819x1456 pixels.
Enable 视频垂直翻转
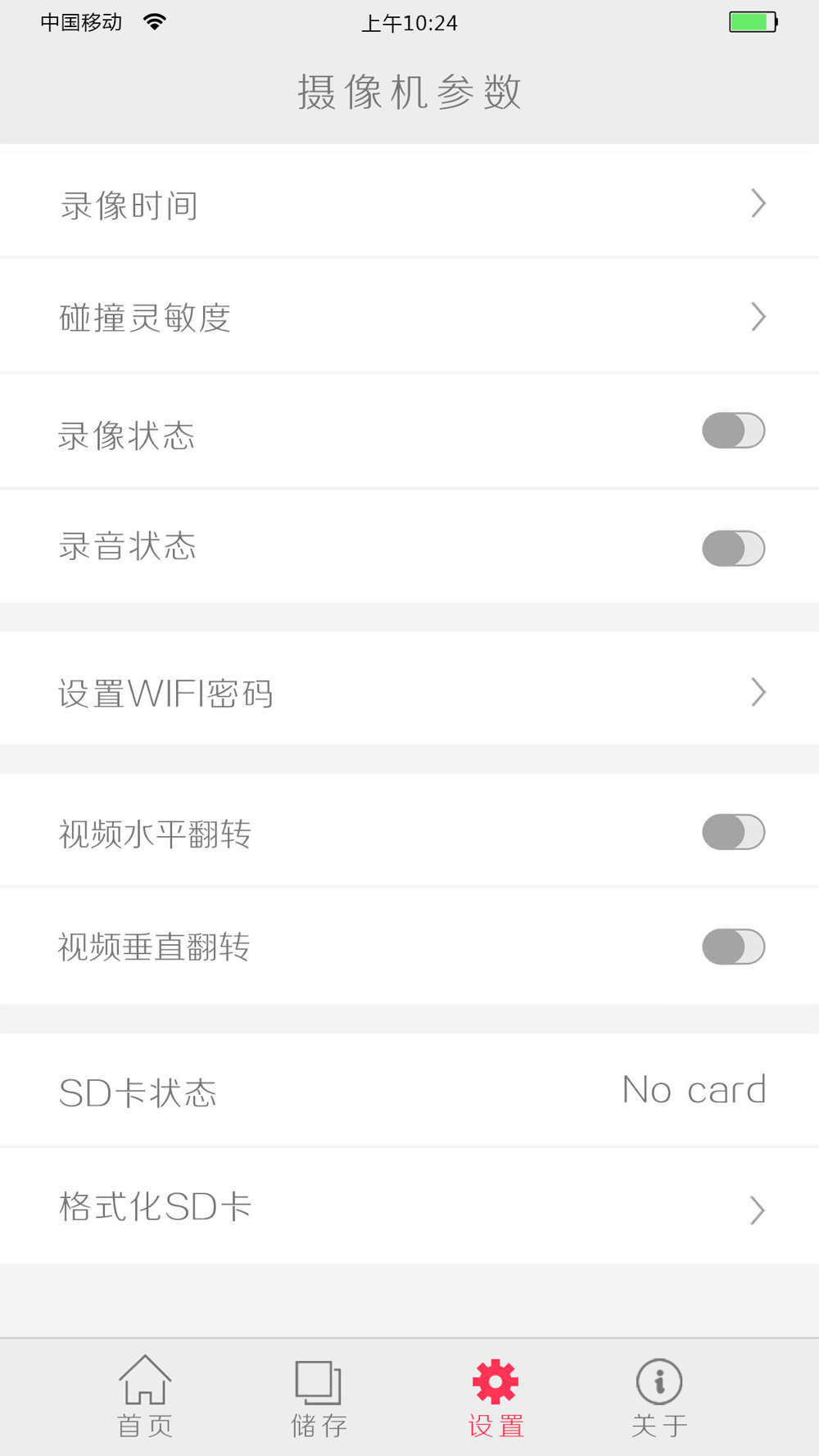733,947
